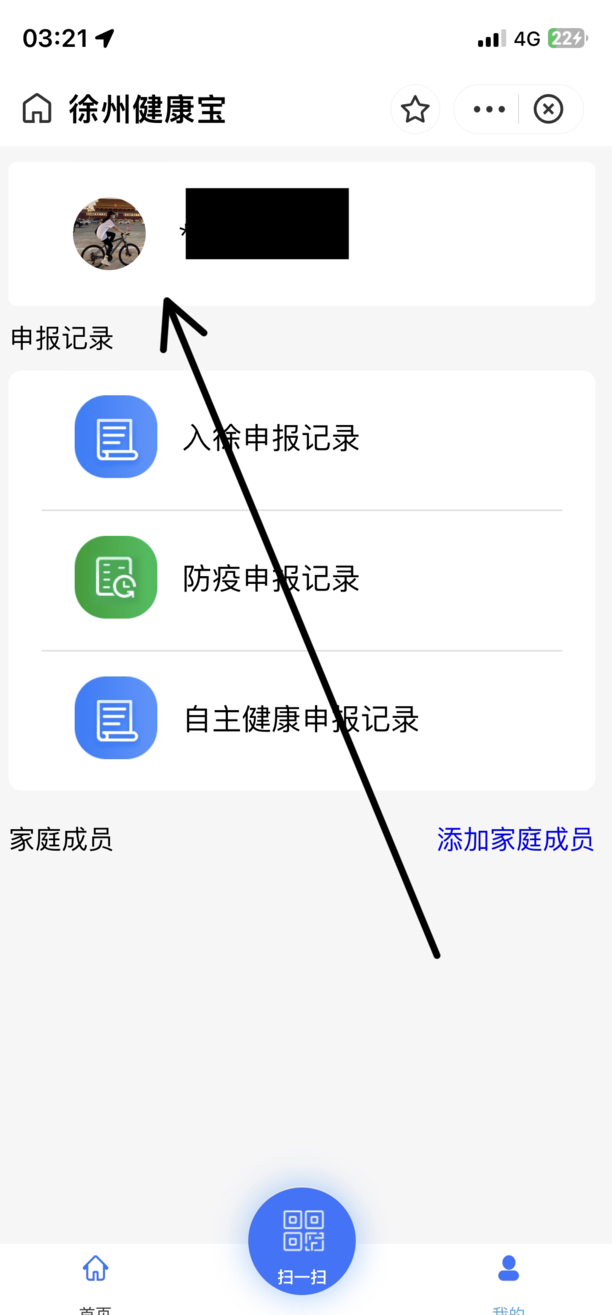Close the mini program
612x1315 pixels.
coord(548,109)
